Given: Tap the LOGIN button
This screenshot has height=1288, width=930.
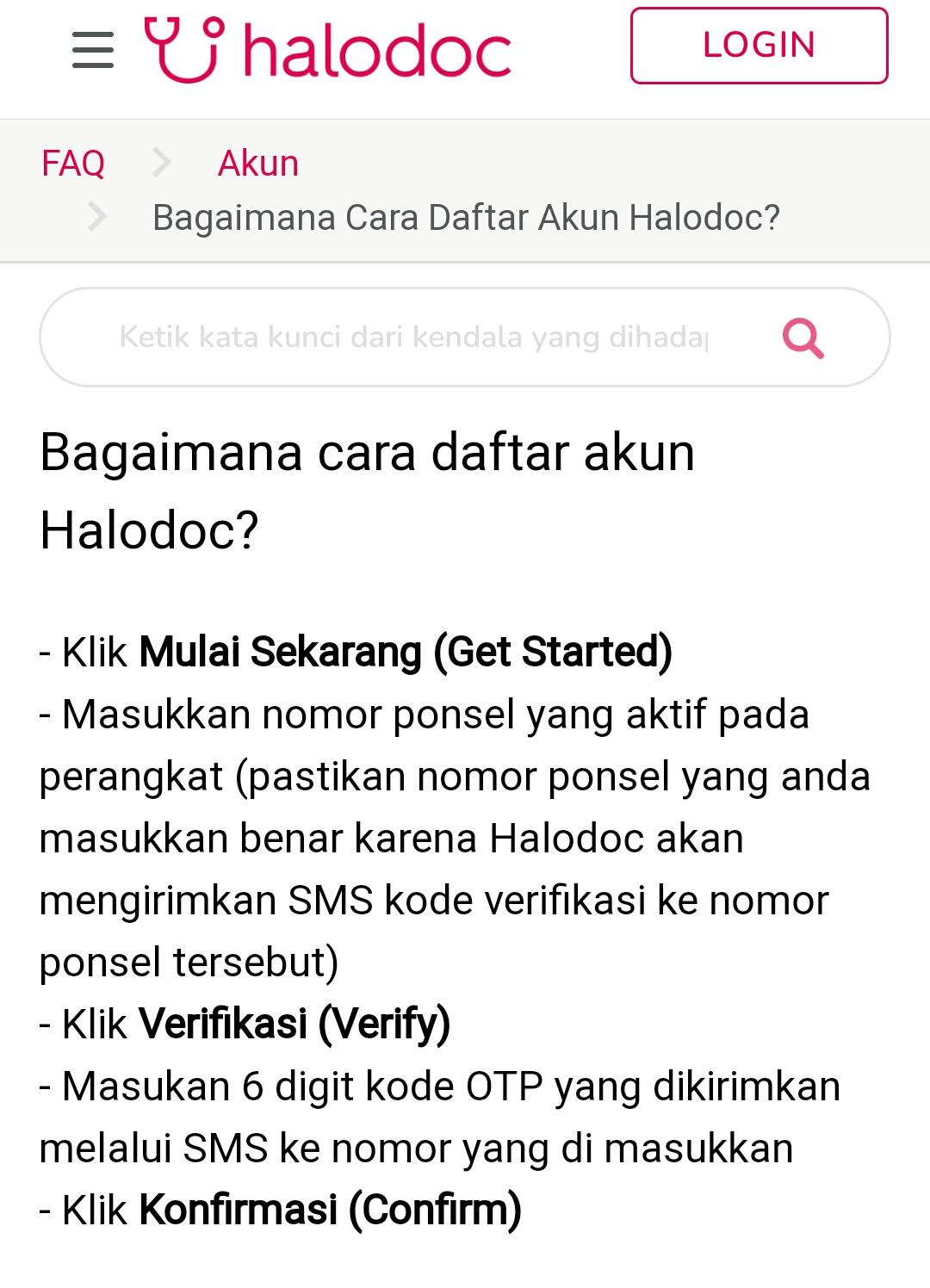Looking at the screenshot, I should 759,46.
